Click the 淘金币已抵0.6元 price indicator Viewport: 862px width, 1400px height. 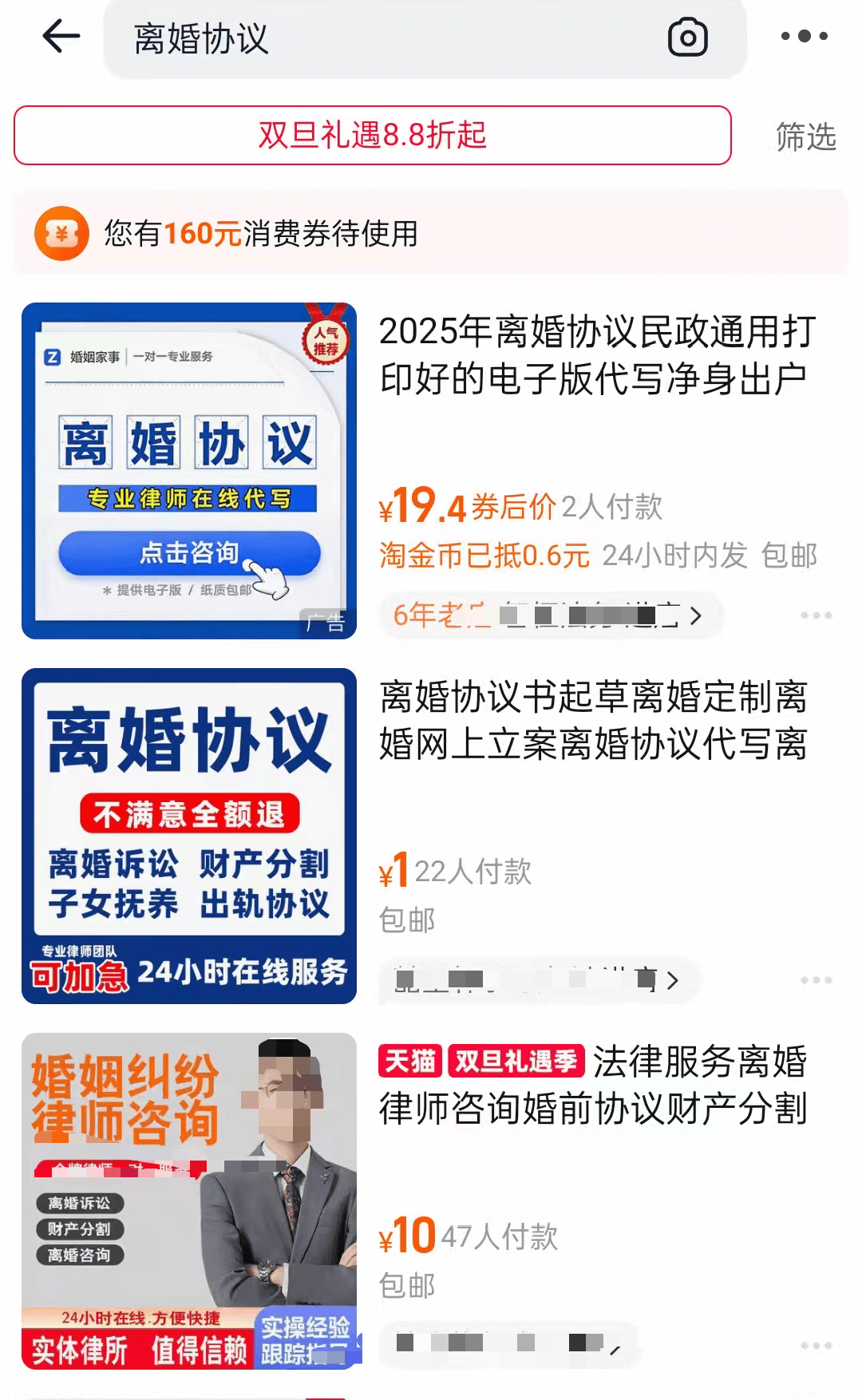pyautogui.click(x=479, y=557)
